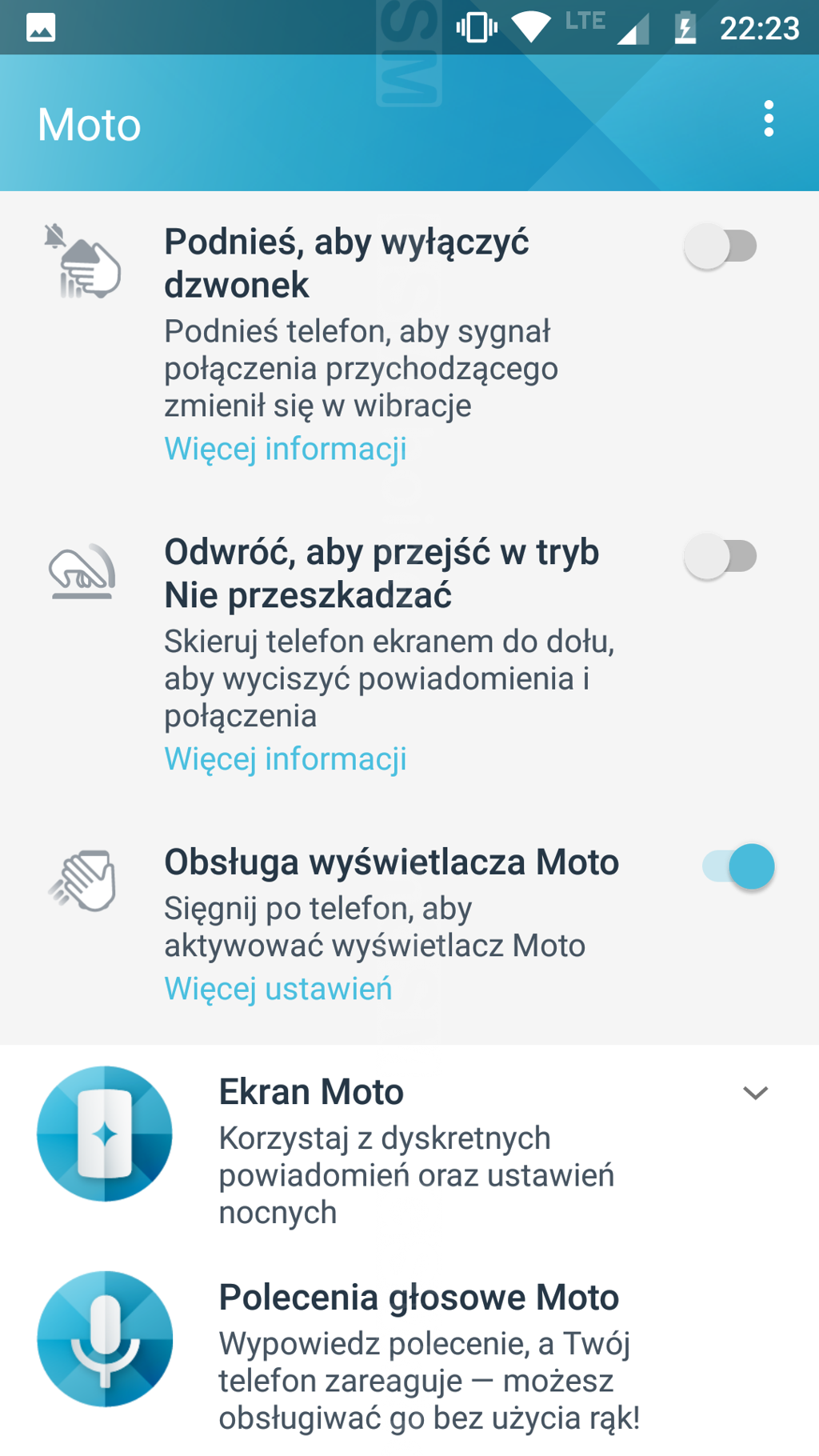Screen dimensions: 819x1456
Task: Turn on "Odwróć, aby przejść w tryb Nie przeszkadzać"
Action: (x=721, y=557)
